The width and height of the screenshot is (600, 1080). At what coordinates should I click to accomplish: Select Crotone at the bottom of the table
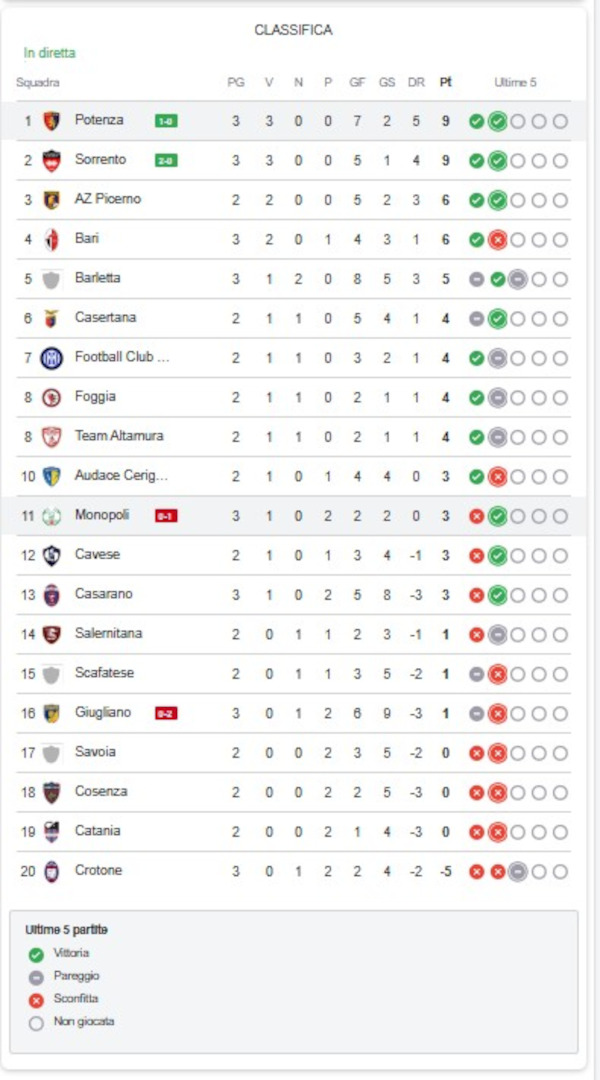[293, 871]
